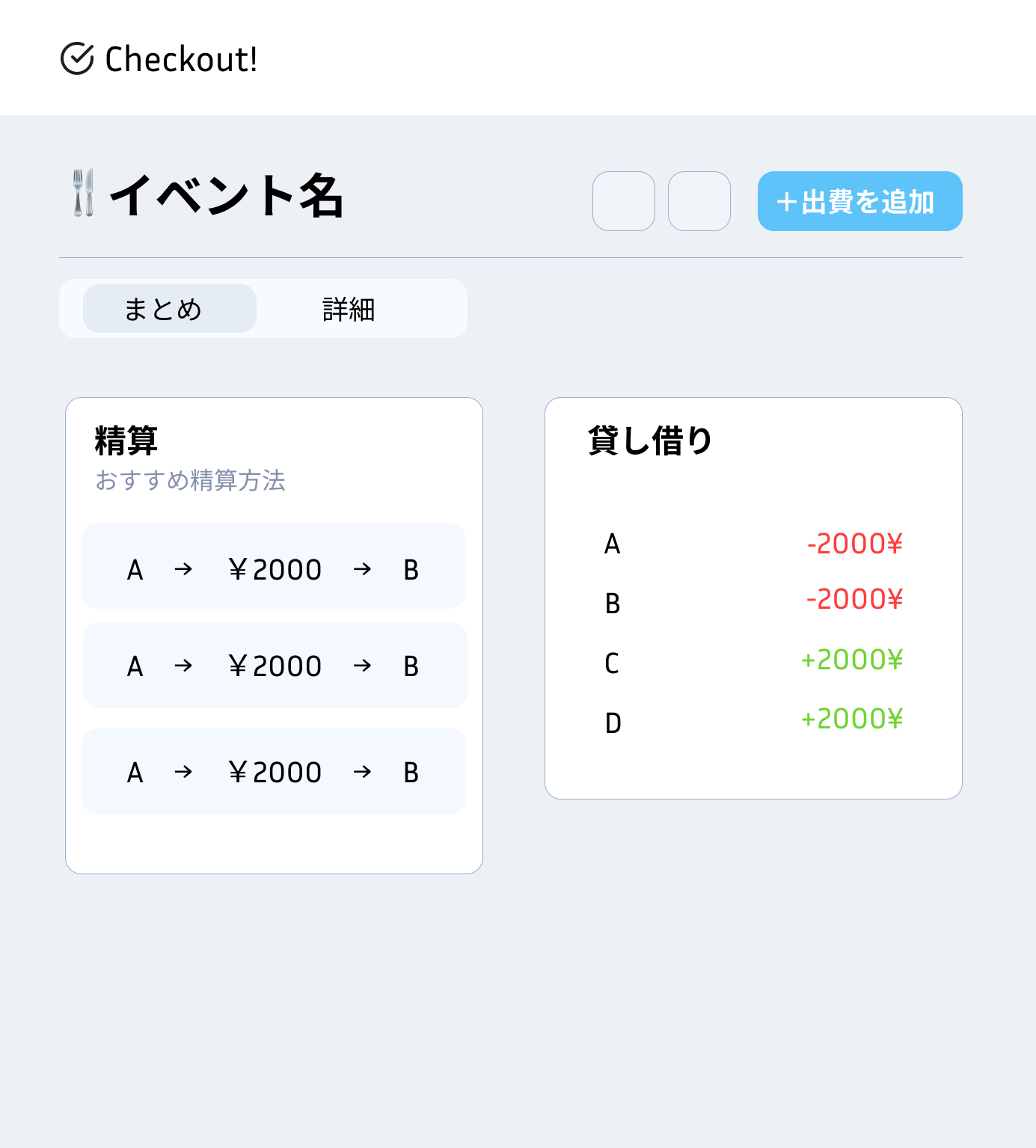Screen dimensions: 1036x1148
Task: Add a new expense with 出費を追加
Action: point(859,201)
